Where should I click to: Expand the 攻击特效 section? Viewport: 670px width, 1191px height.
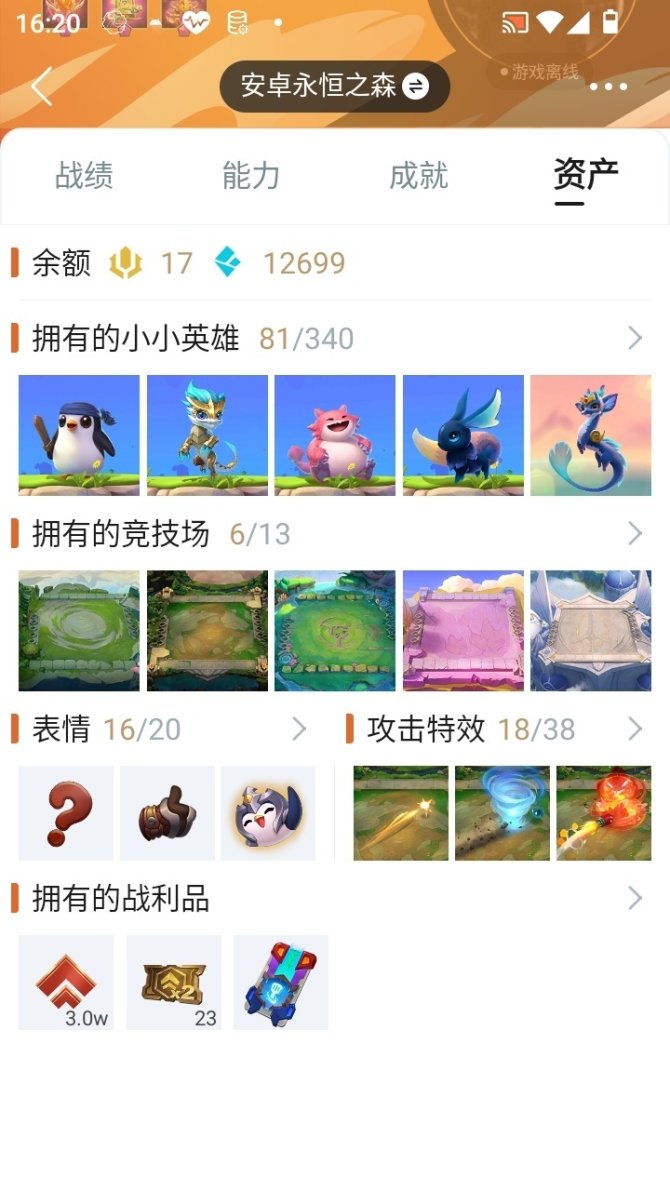(x=634, y=729)
